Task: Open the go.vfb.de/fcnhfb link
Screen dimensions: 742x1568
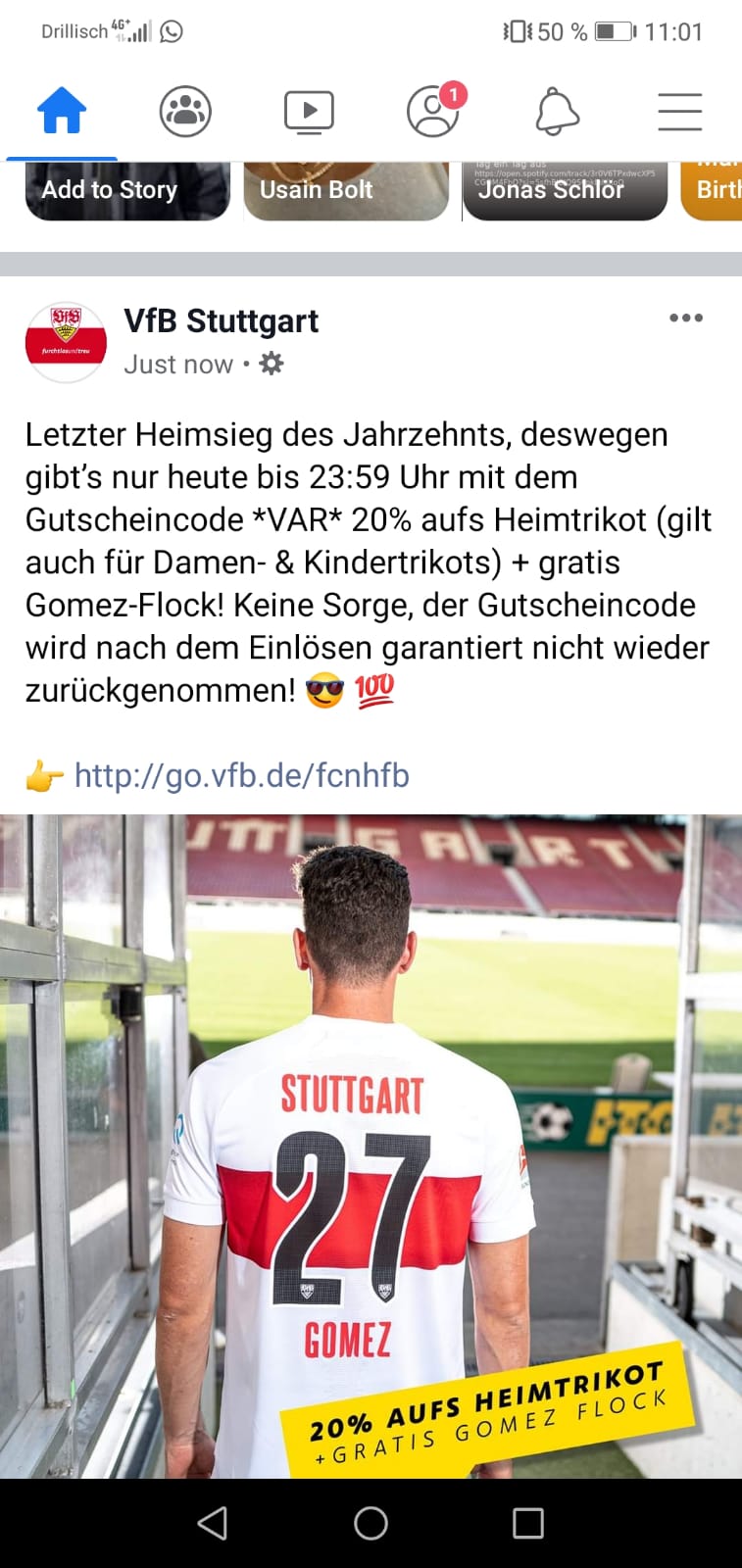Action: point(241,775)
